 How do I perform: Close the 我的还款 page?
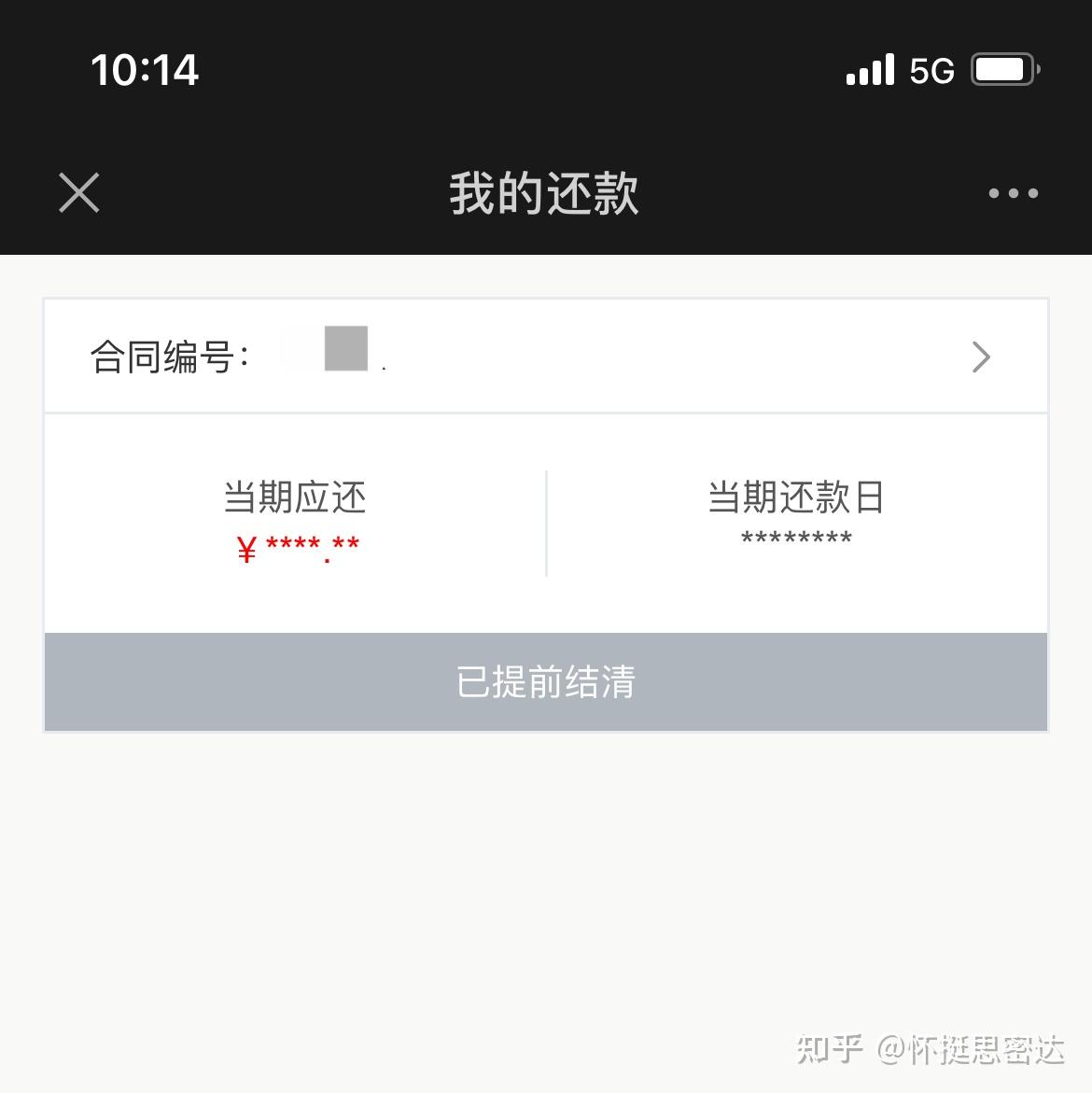click(x=79, y=193)
